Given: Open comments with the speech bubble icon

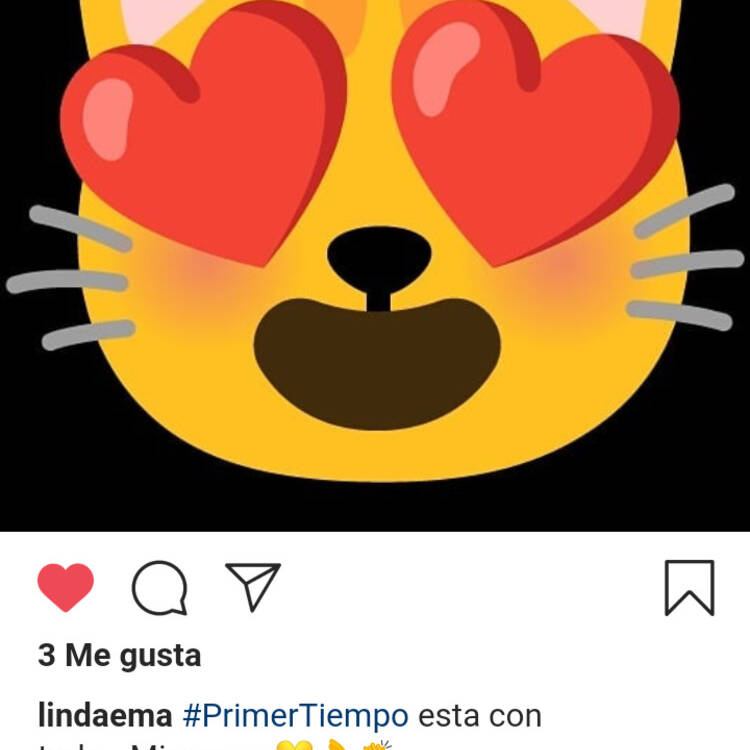Looking at the screenshot, I should 160,587.
